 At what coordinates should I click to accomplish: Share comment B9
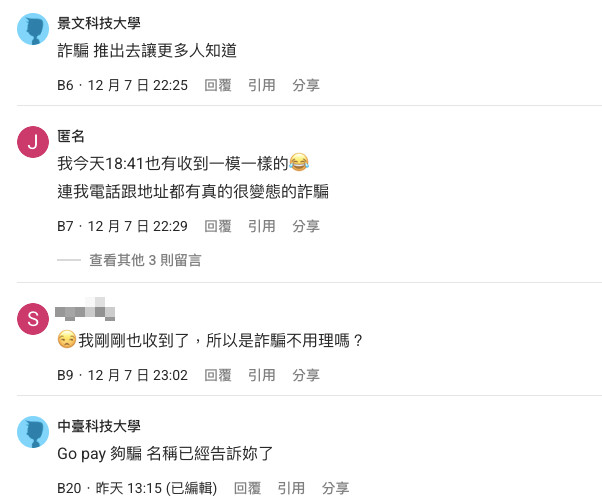tap(306, 375)
